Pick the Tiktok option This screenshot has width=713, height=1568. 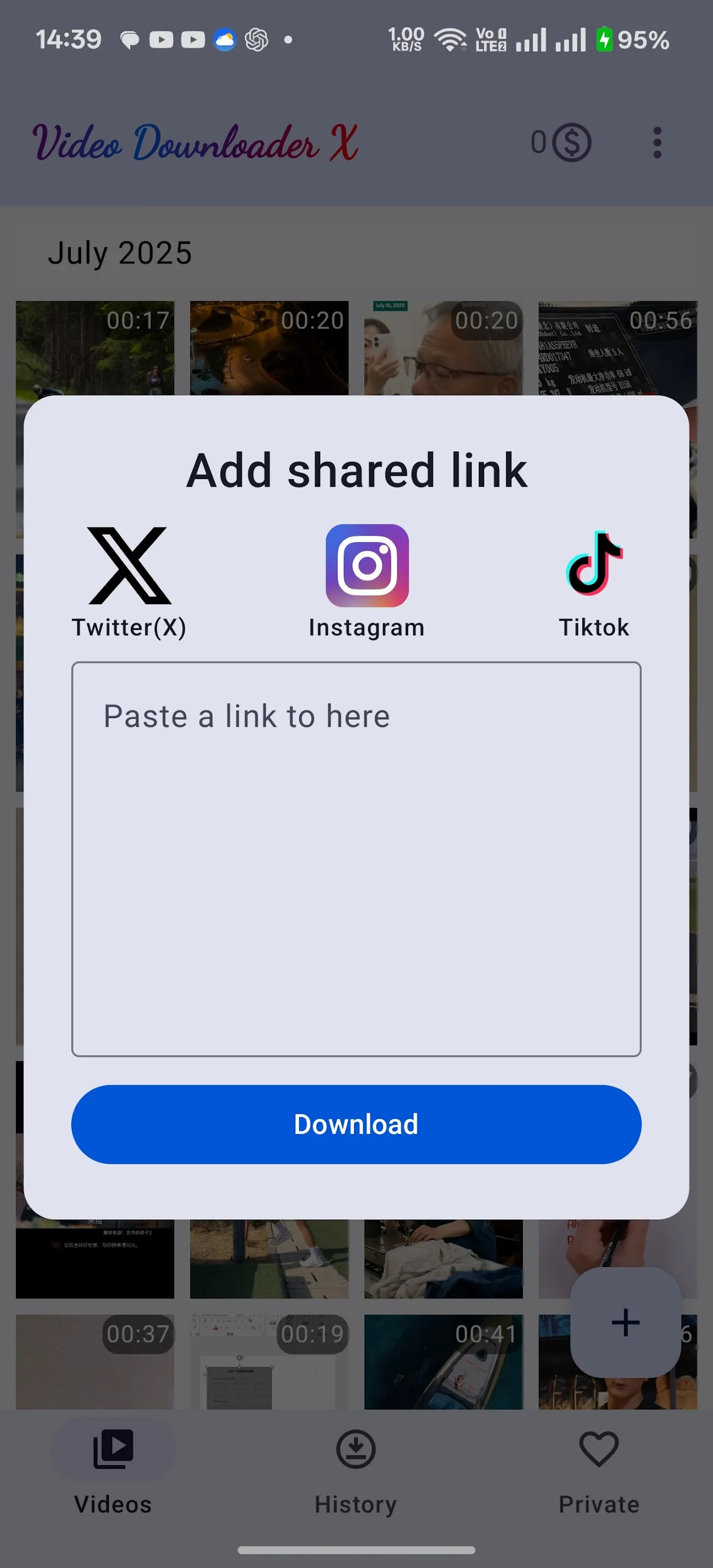(x=594, y=581)
